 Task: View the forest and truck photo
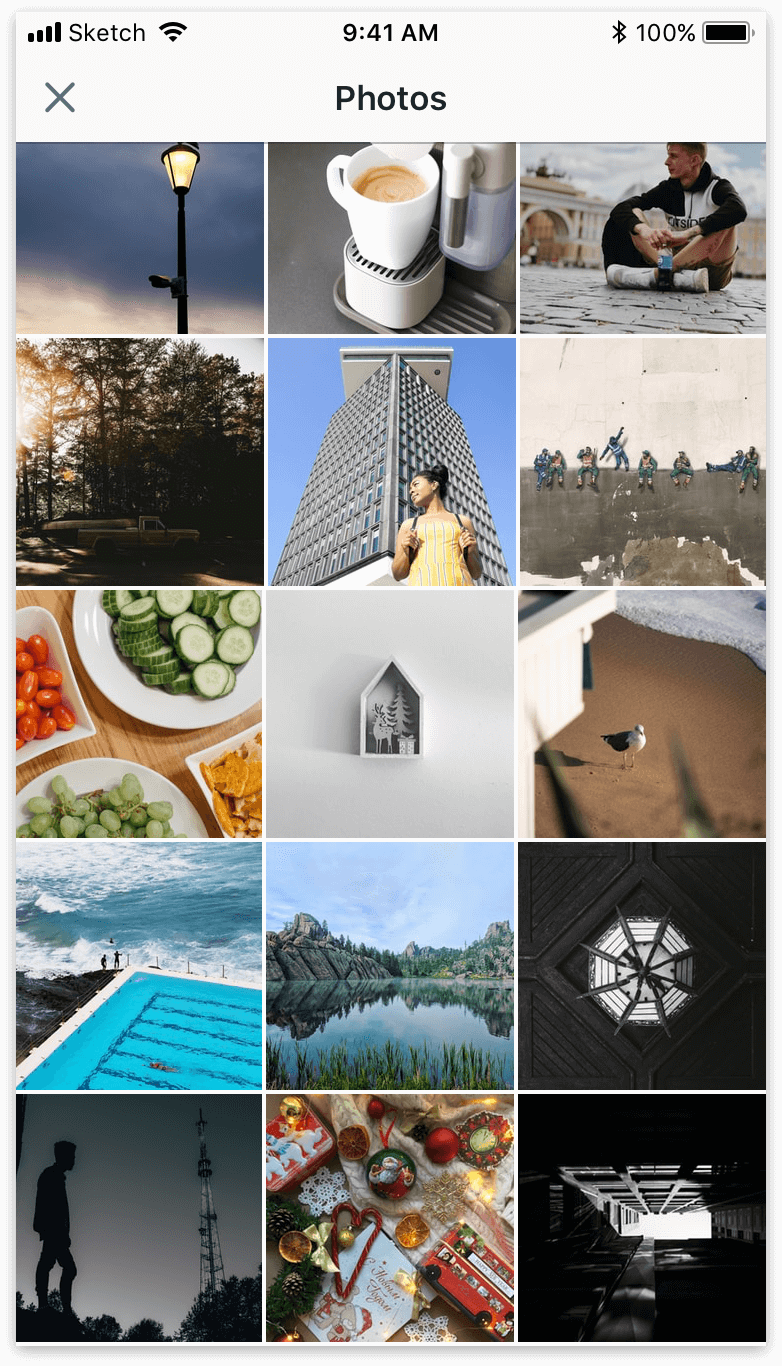coord(140,461)
